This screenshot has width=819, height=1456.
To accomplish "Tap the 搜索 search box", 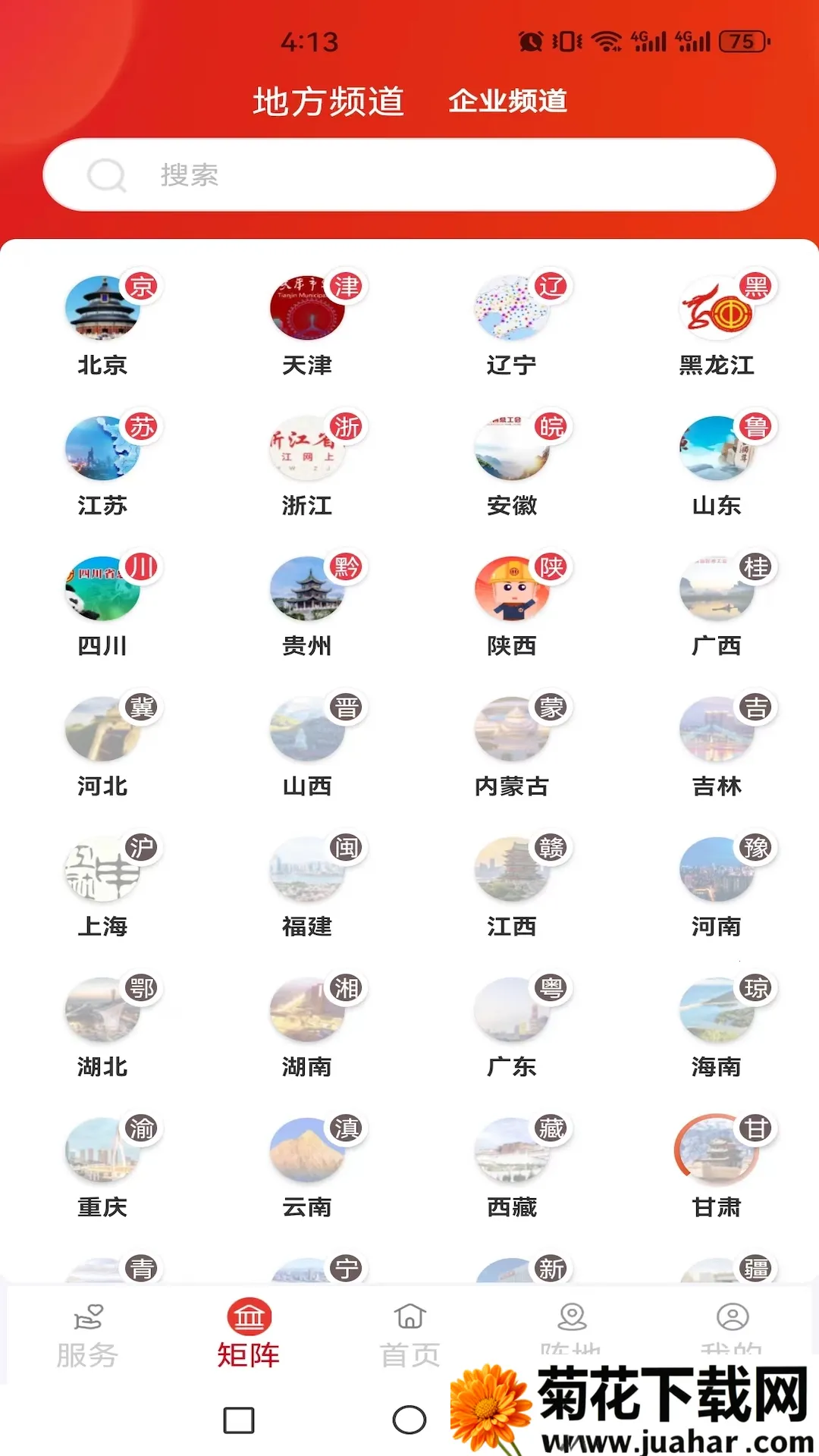I will tap(409, 175).
